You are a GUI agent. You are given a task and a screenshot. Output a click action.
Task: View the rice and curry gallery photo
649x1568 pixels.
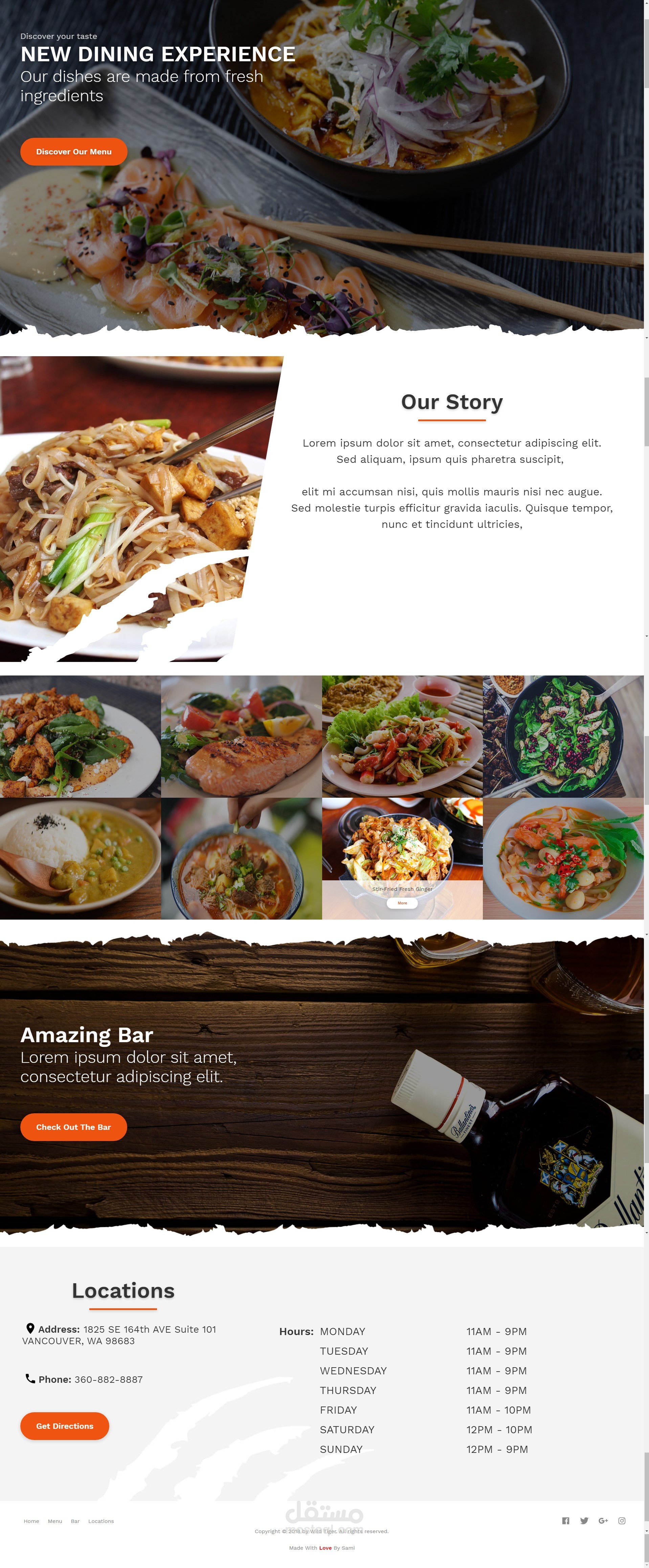coord(80,858)
